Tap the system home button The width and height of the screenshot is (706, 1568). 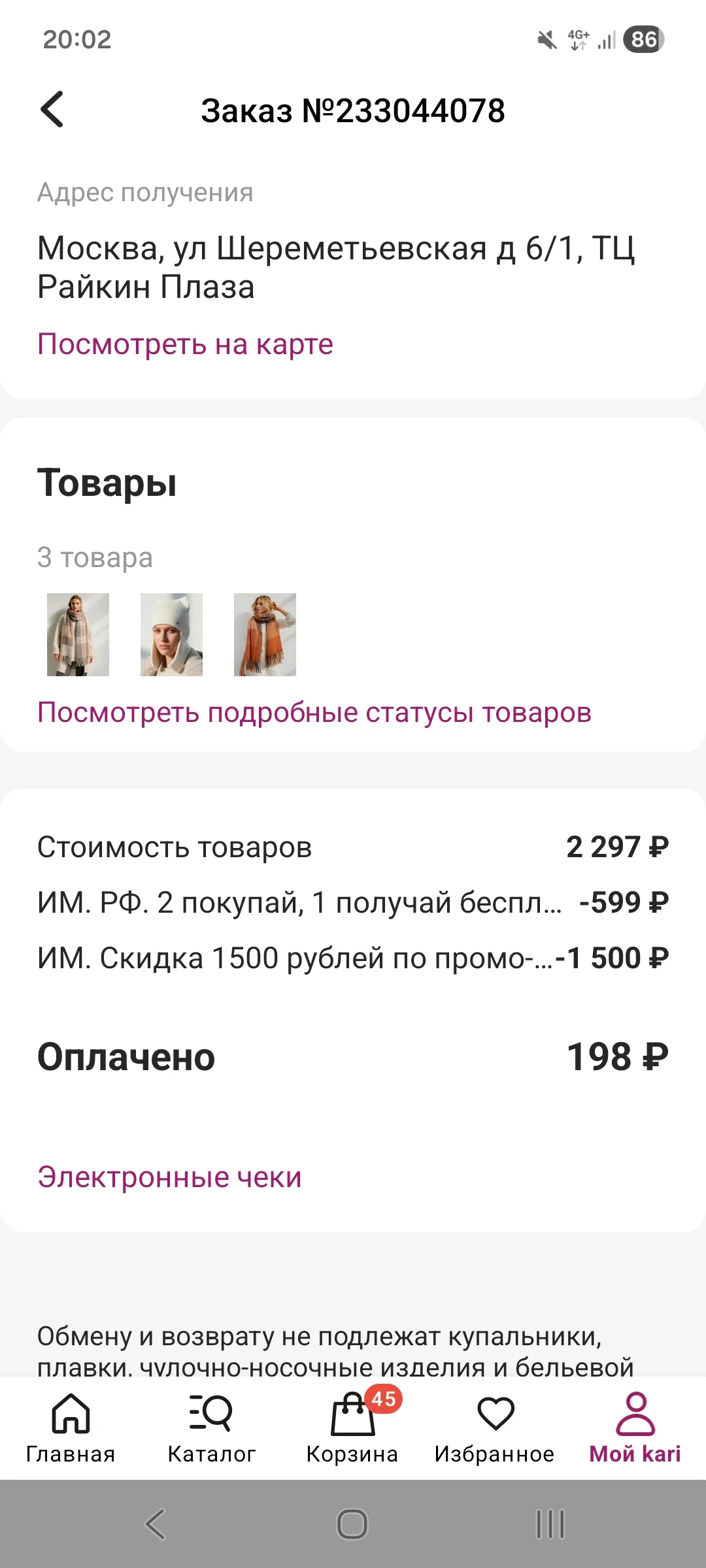352,1524
